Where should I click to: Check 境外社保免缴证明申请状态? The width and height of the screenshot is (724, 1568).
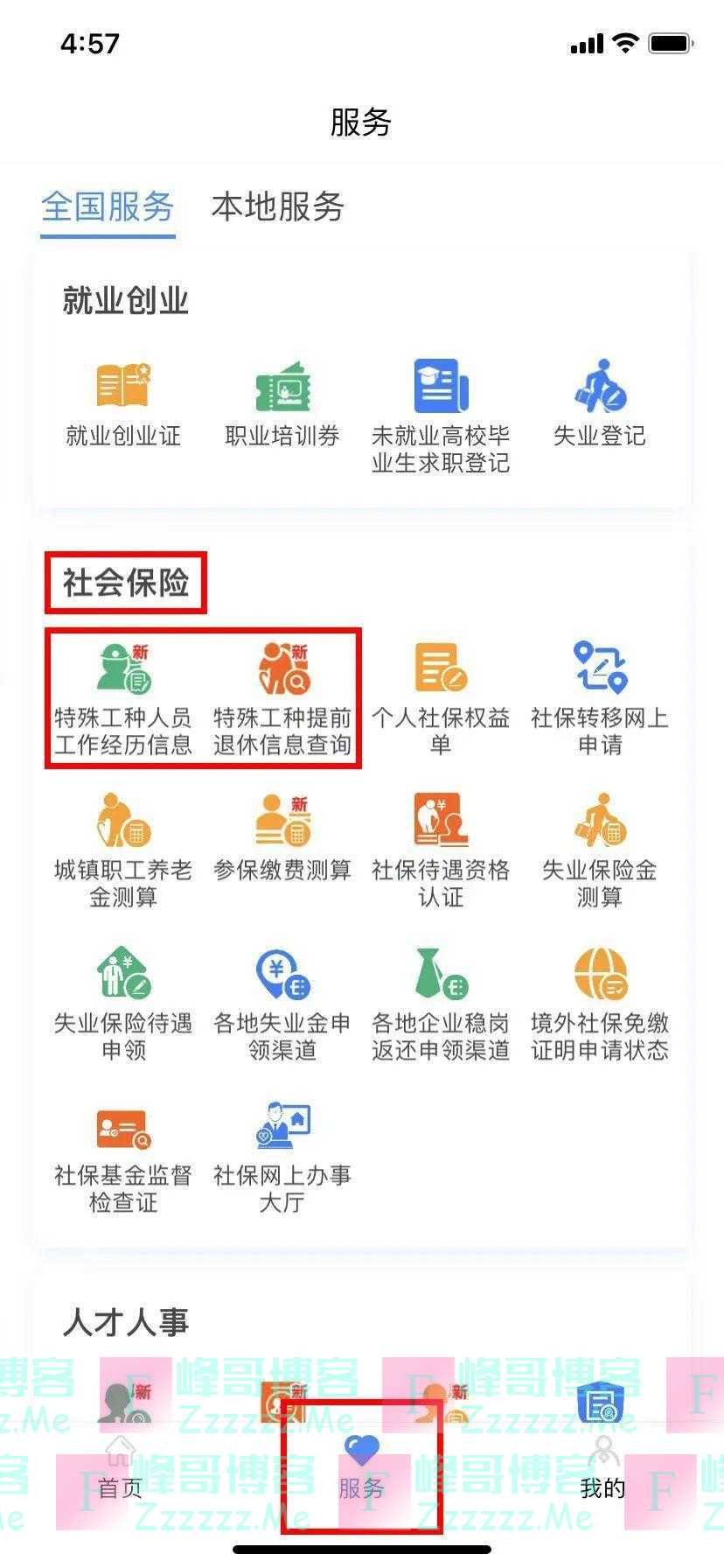click(600, 1002)
